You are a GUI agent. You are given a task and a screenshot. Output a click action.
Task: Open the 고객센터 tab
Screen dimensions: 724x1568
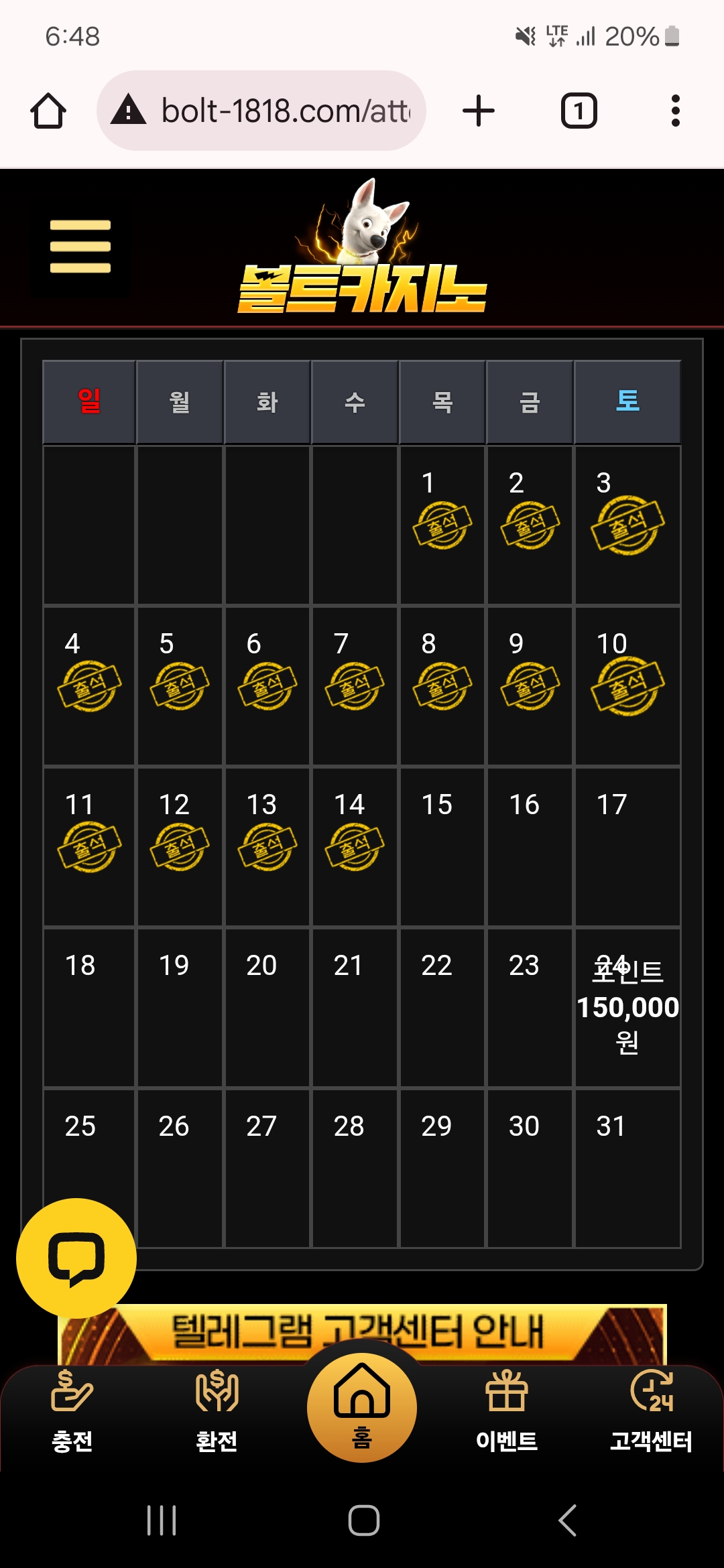651,1411
